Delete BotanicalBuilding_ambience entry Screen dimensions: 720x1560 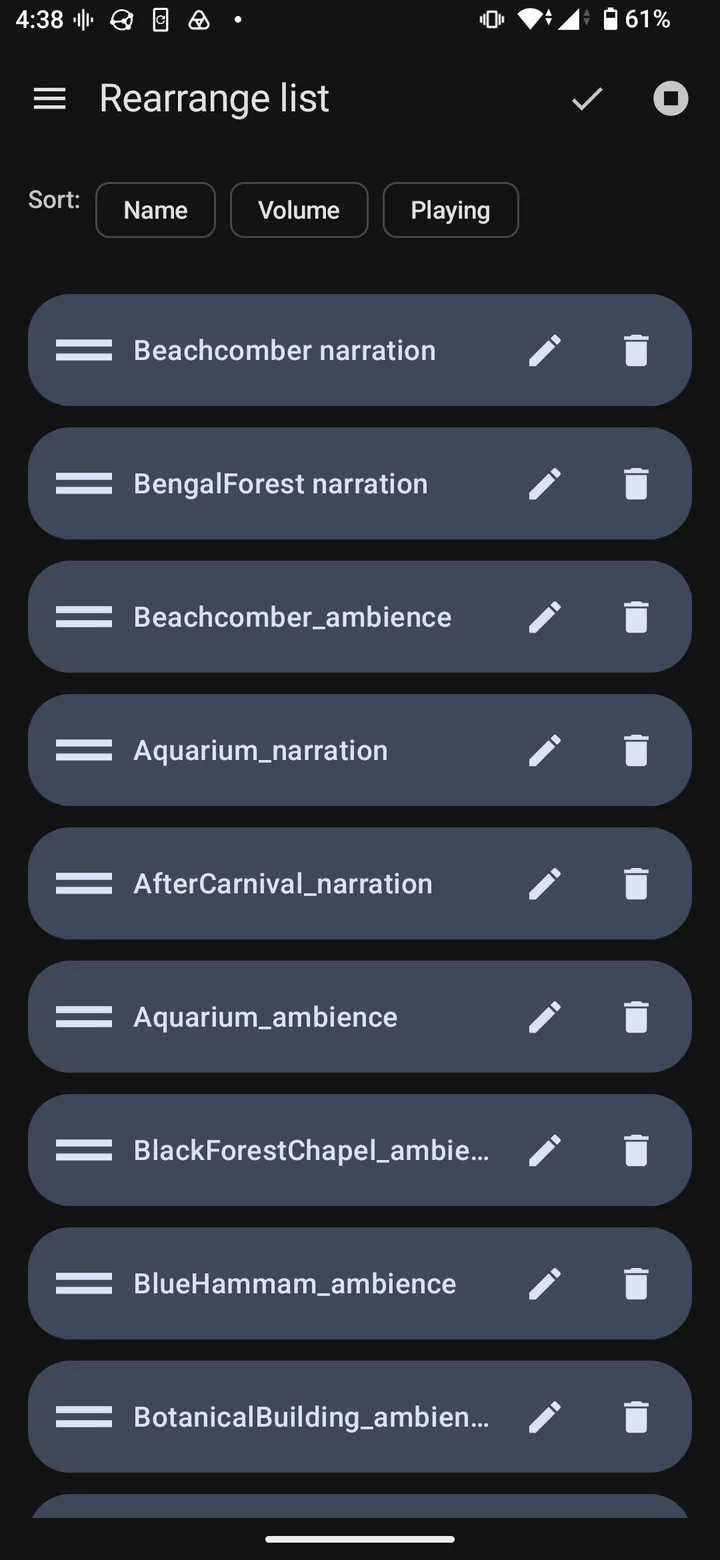pos(636,1417)
